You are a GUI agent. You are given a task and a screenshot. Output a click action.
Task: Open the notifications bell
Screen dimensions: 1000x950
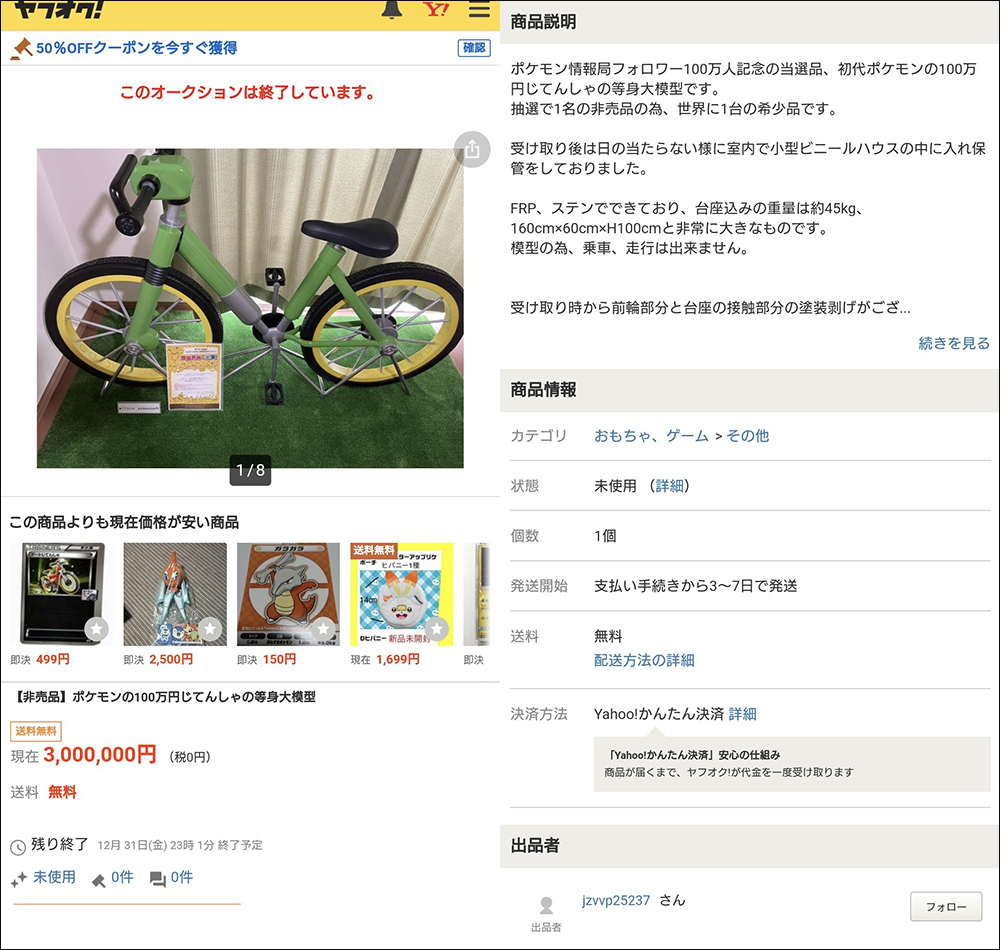coord(391,10)
